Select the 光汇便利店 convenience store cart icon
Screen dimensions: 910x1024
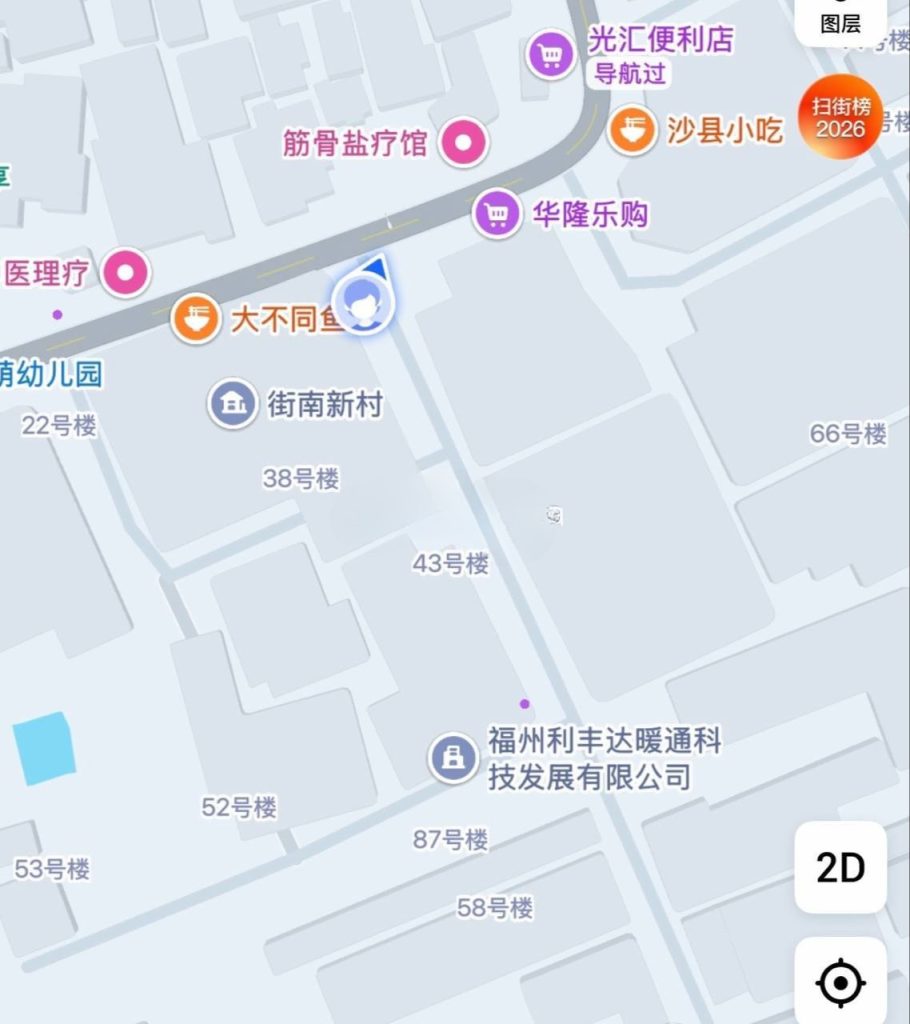tap(547, 53)
